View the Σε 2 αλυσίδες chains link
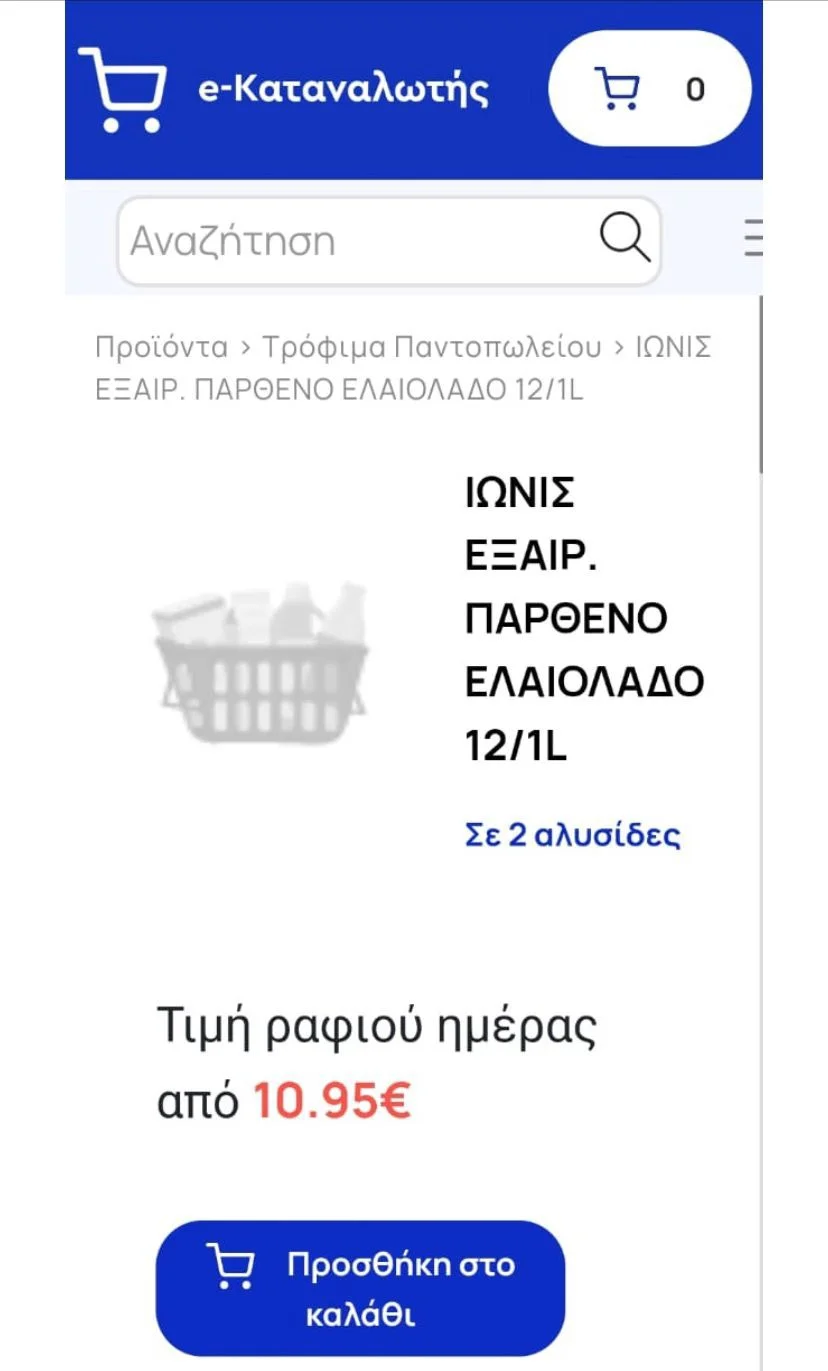 (572, 835)
